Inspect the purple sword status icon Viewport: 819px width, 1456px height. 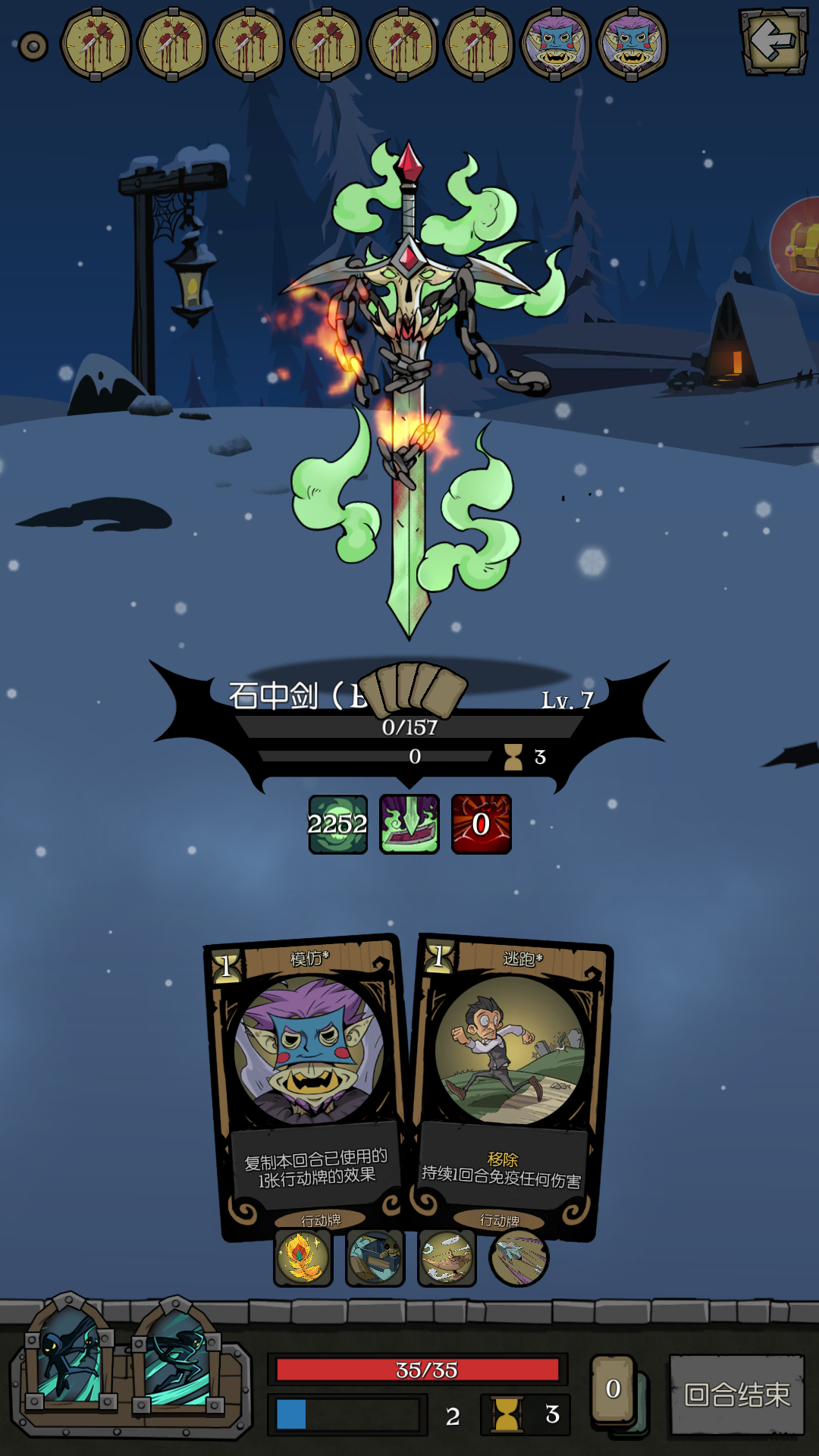pos(409,824)
